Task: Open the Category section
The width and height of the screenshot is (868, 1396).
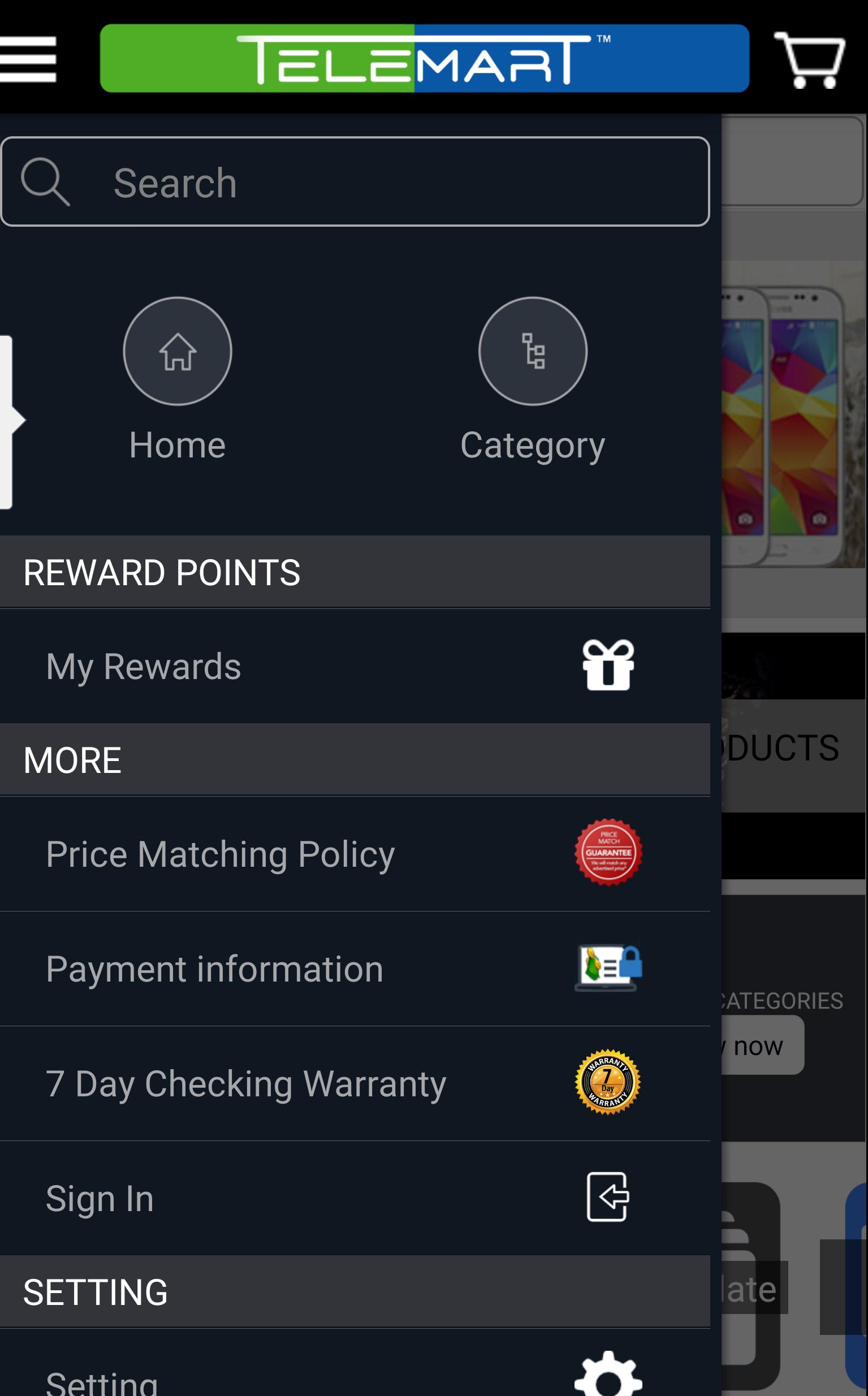Action: [x=533, y=379]
